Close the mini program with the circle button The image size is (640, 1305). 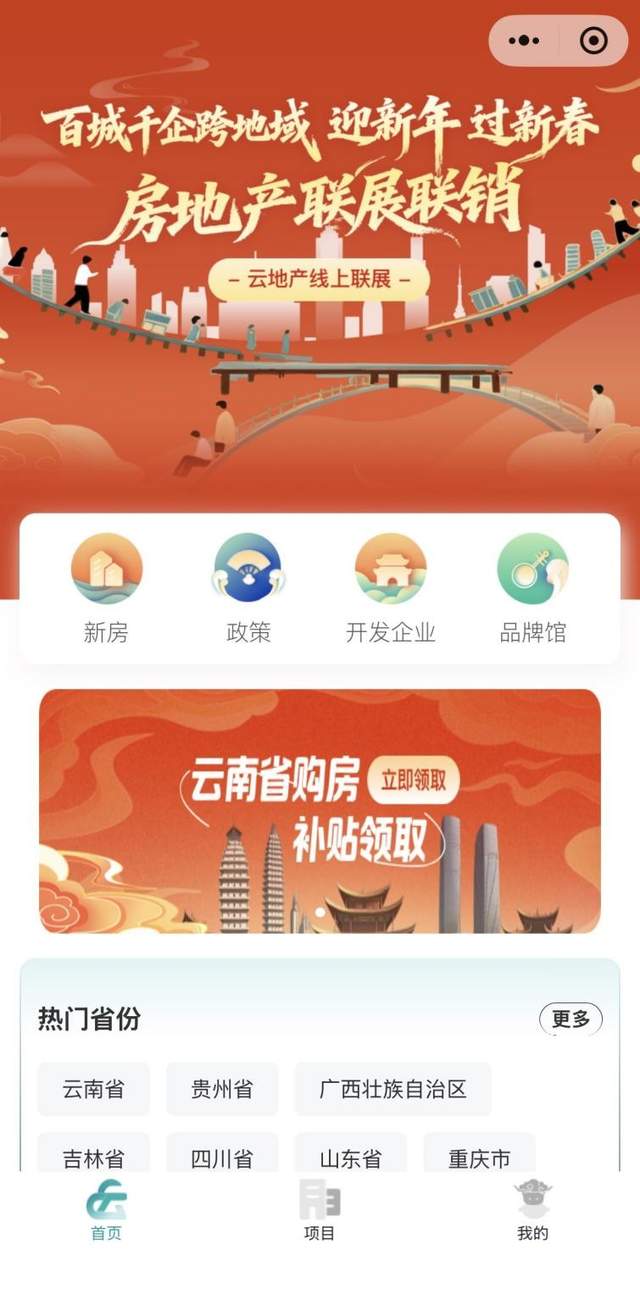point(594,41)
